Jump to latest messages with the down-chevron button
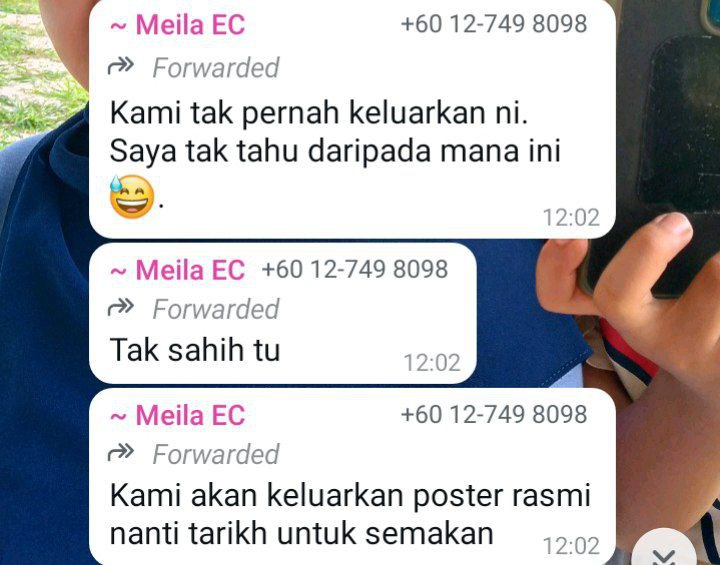720x565 pixels. 668,553
